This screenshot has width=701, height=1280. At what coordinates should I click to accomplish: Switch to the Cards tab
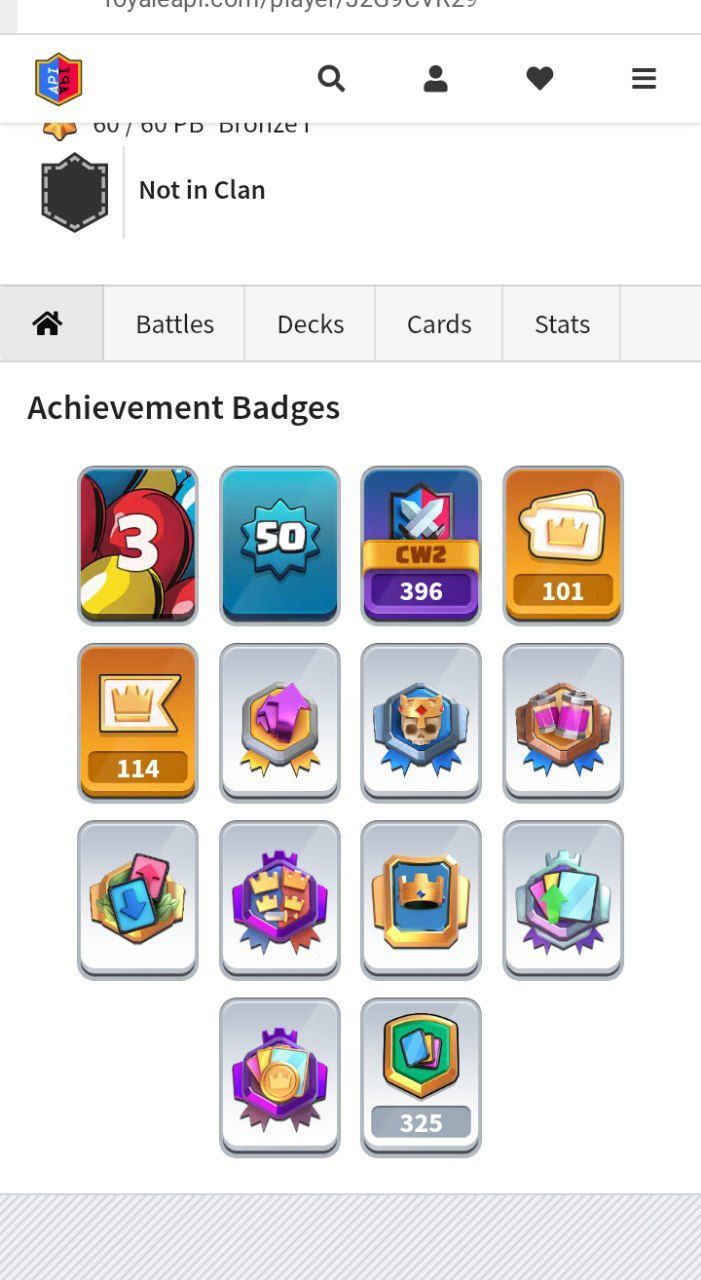(x=439, y=324)
